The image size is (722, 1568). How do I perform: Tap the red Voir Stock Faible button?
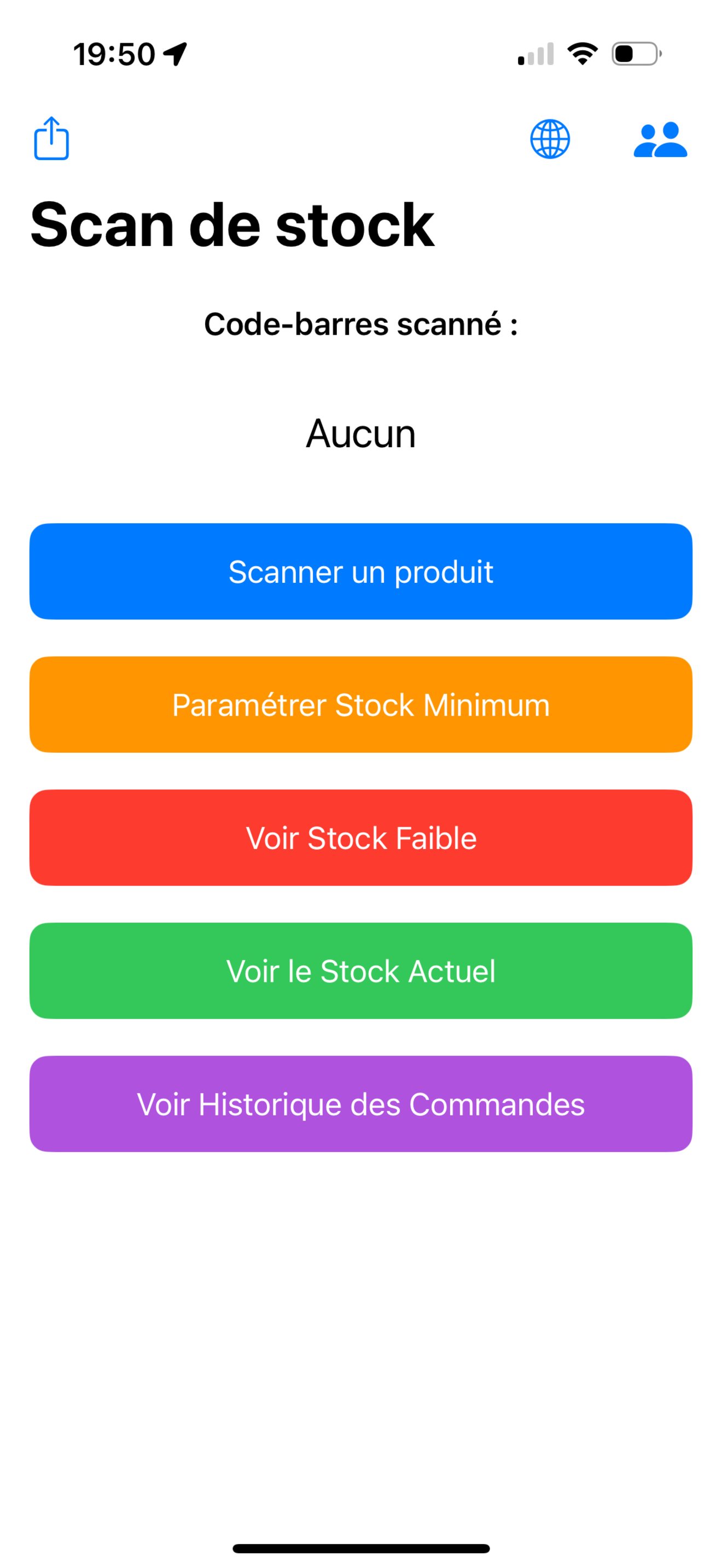pos(360,838)
